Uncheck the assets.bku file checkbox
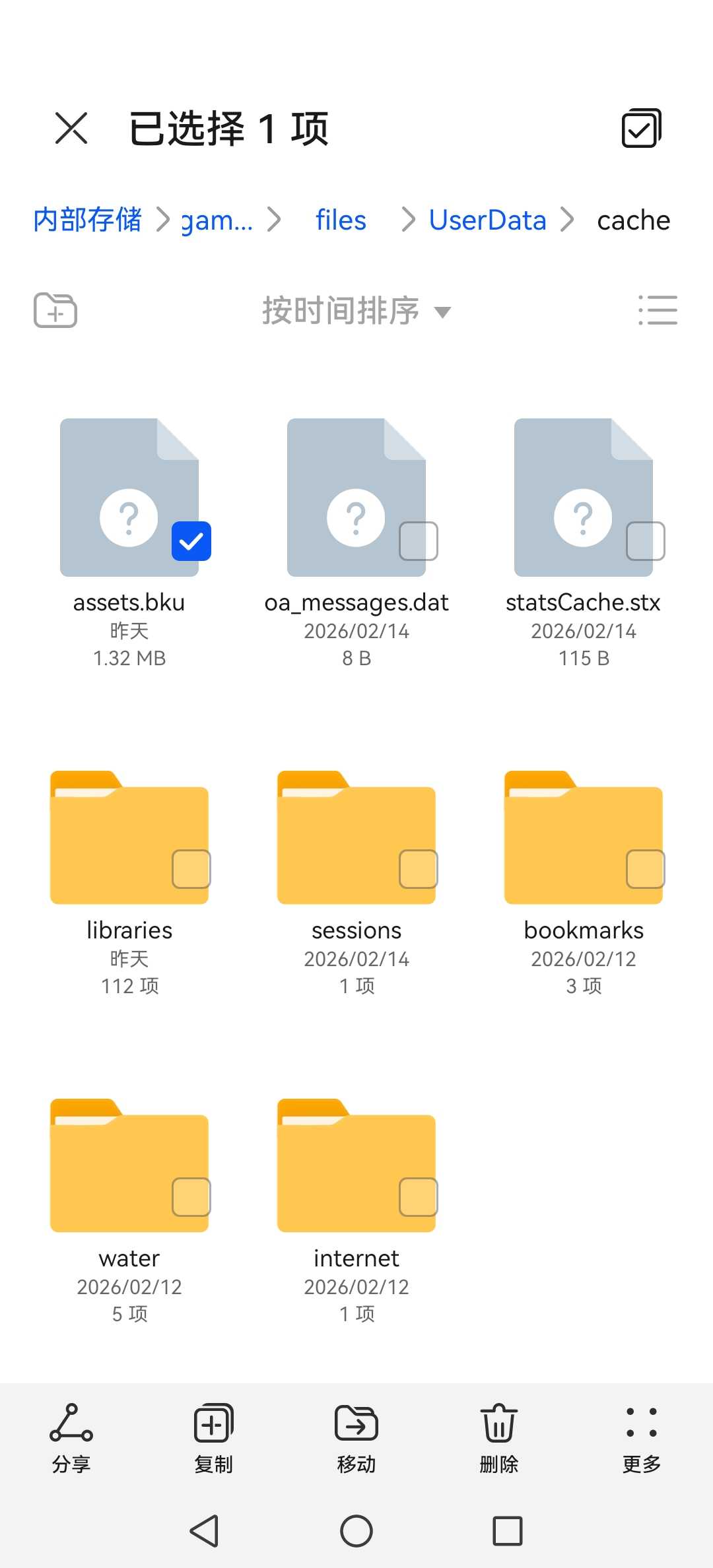713x1568 pixels. [x=191, y=541]
